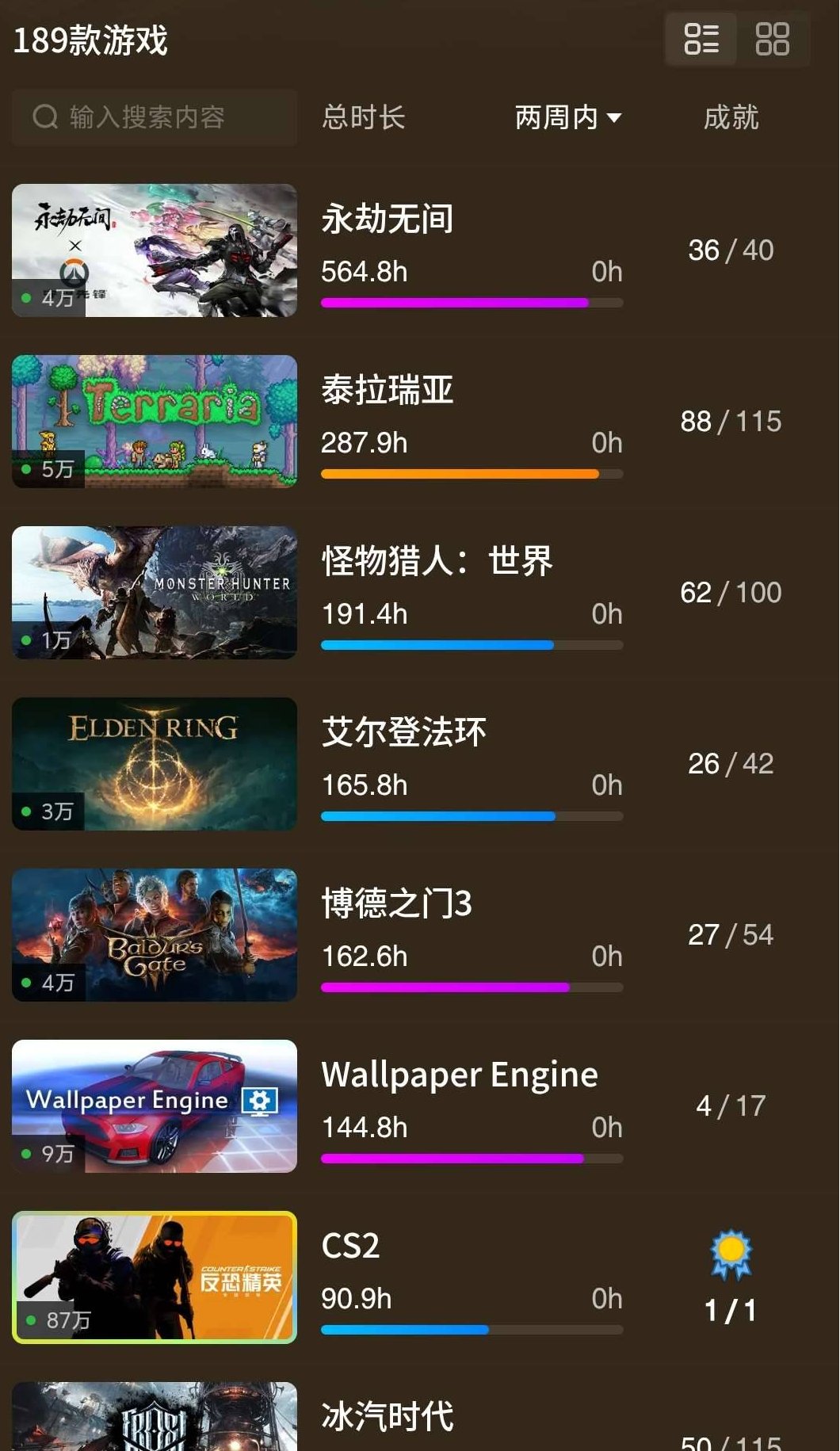Open the Baldur's Gate 3 thumbnail
Image resolution: width=840 pixels, height=1451 pixels.
click(x=153, y=934)
